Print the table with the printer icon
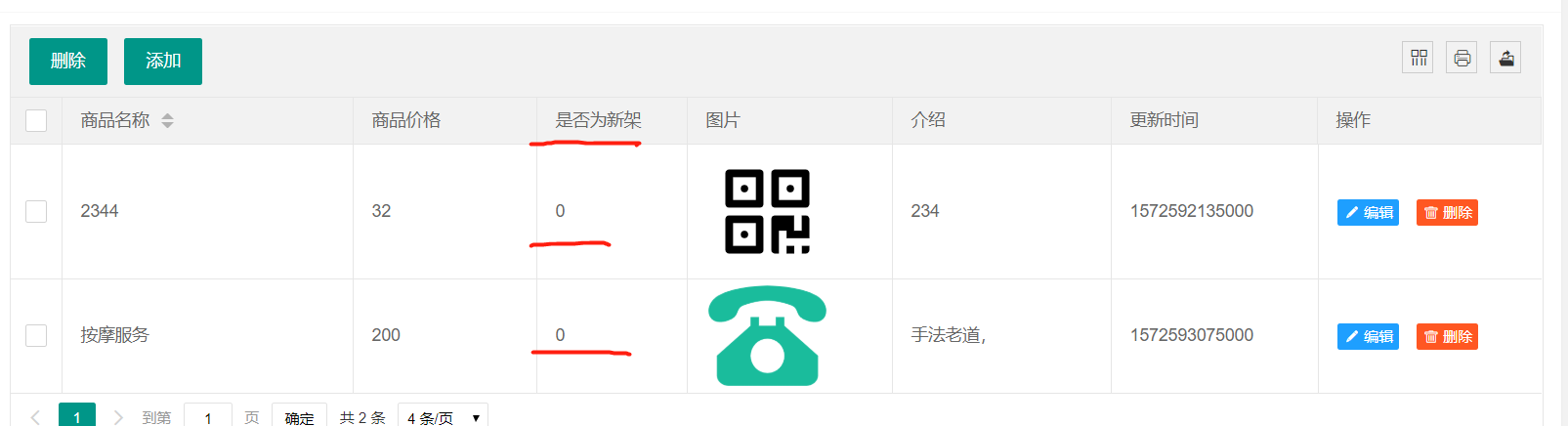Viewport: 1568px width, 426px height. tap(1462, 59)
